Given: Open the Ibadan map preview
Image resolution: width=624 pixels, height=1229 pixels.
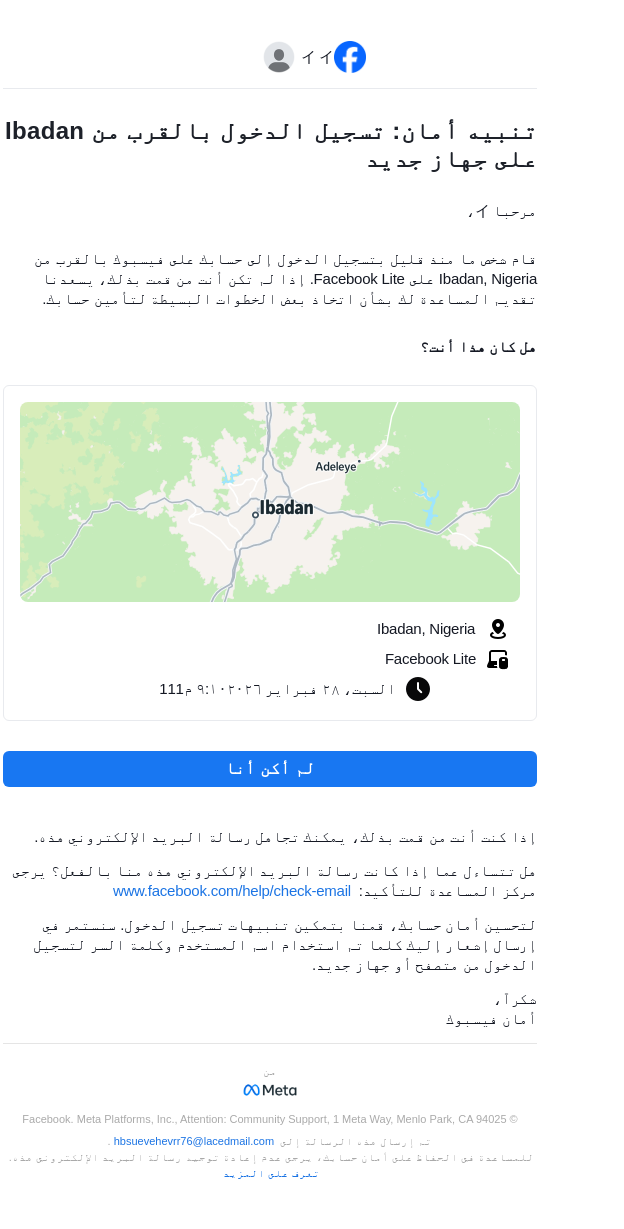Looking at the screenshot, I should [270, 502].
